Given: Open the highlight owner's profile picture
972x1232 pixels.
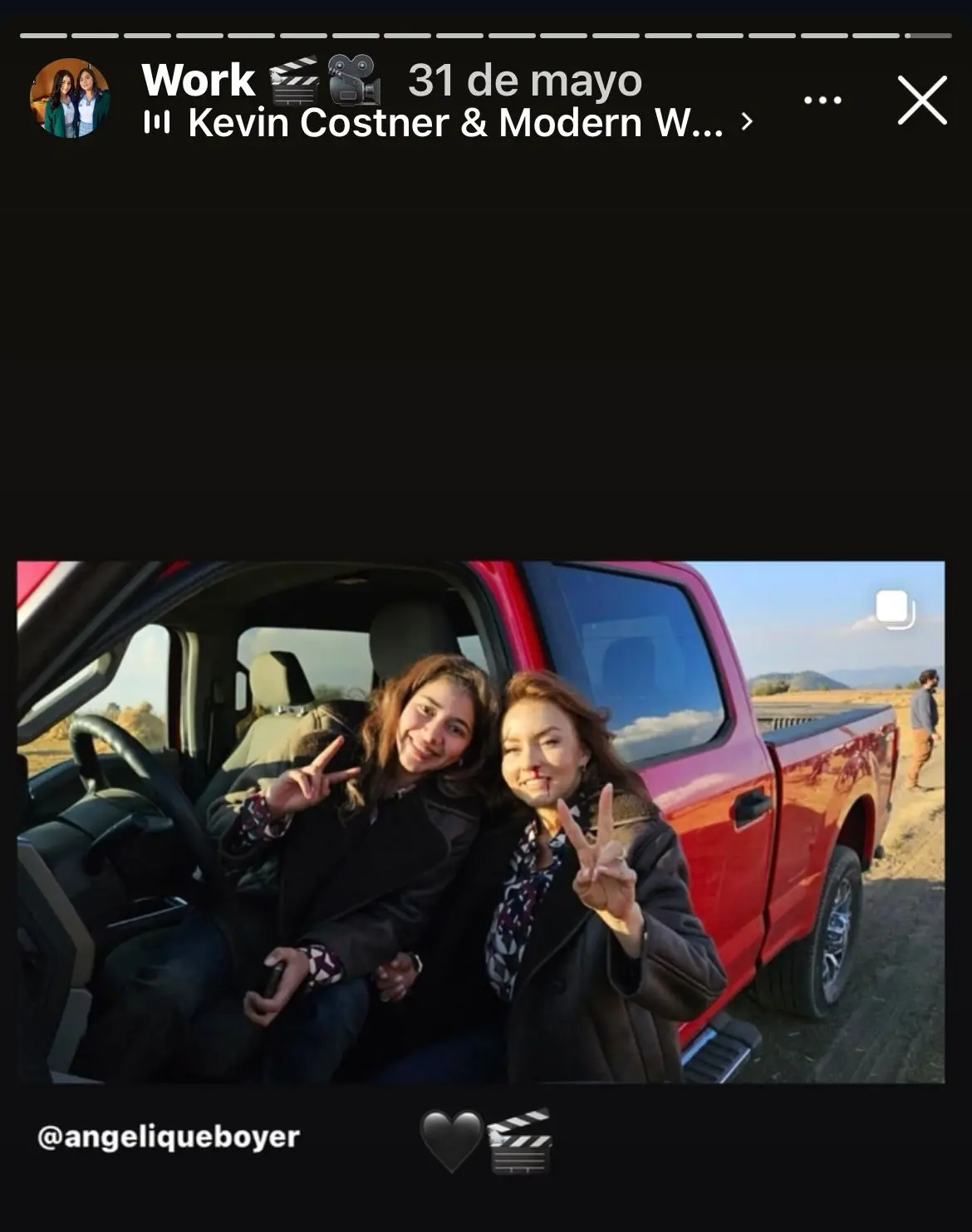Looking at the screenshot, I should (x=71, y=99).
